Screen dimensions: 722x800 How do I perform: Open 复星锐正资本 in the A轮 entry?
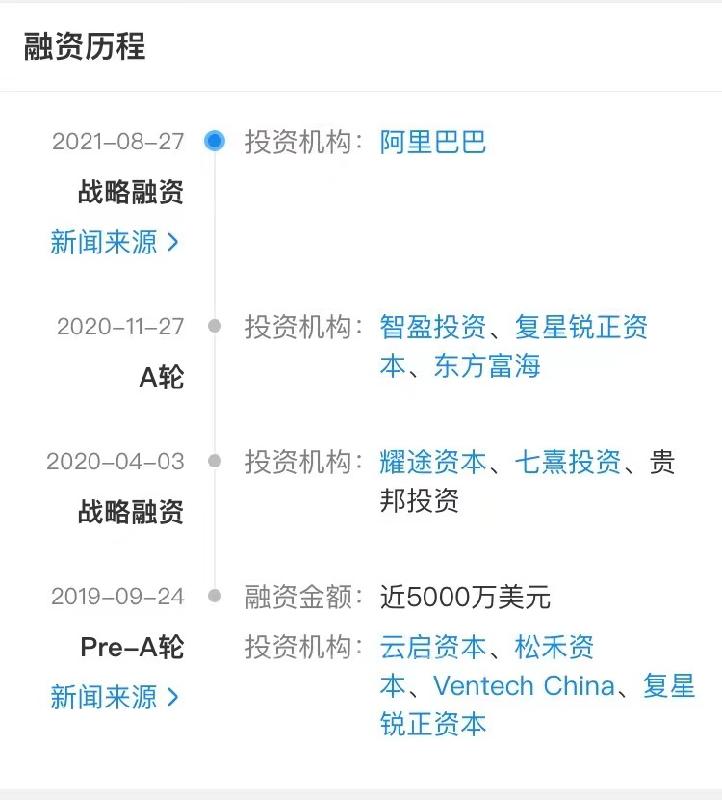click(x=580, y=327)
